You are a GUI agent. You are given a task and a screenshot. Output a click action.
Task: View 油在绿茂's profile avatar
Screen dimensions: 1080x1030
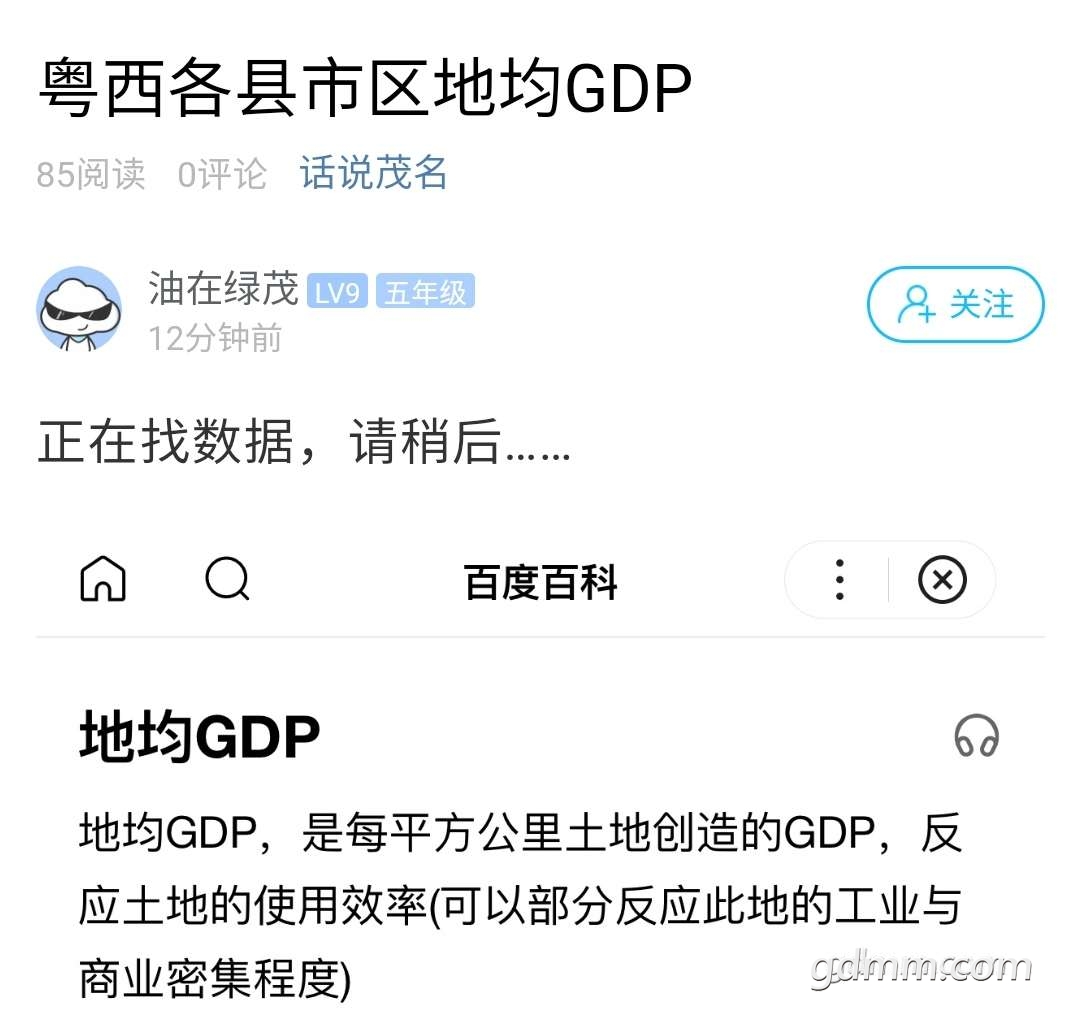tap(79, 309)
